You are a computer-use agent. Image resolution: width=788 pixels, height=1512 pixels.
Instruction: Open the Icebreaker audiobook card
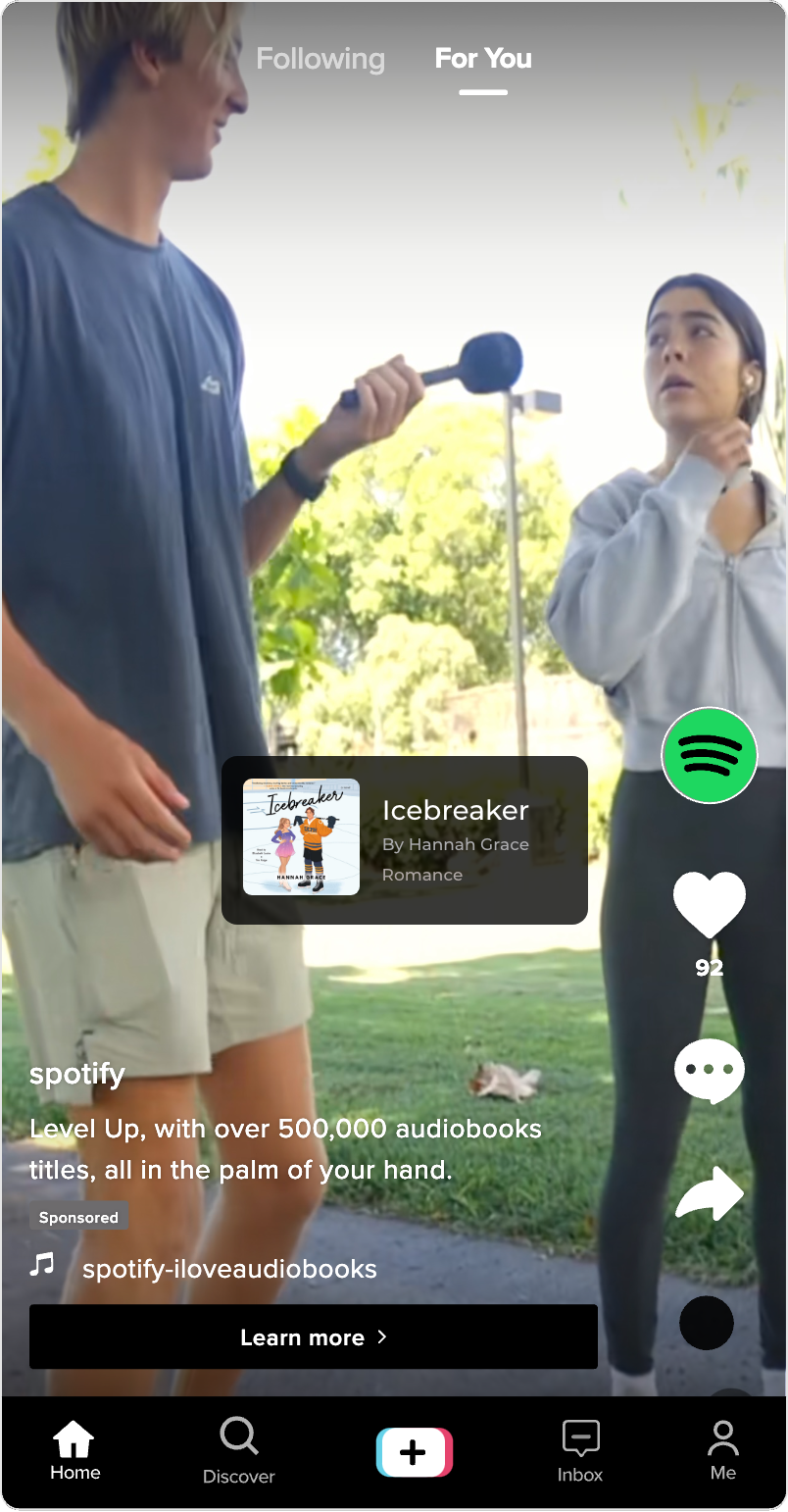(404, 840)
